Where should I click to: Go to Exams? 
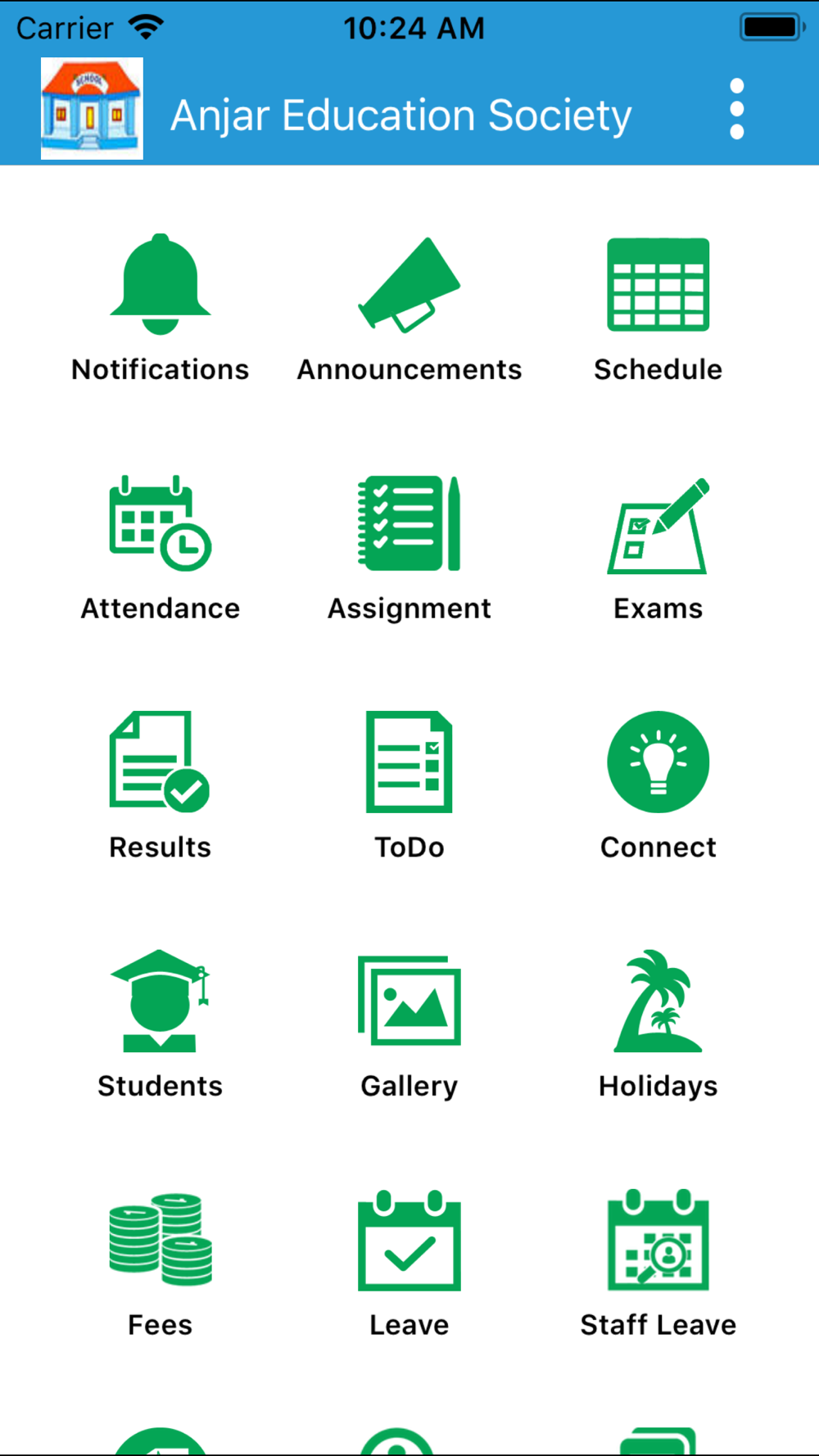pos(658,548)
